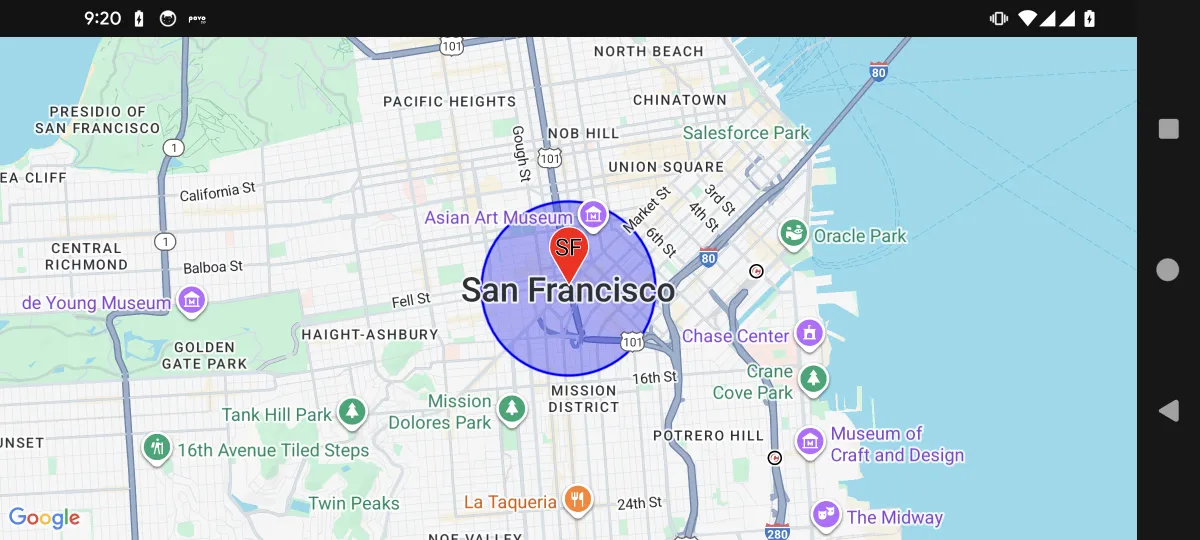Select the Chase Center pin
Image resolution: width=1200 pixels, height=540 pixels.
[x=809, y=333]
